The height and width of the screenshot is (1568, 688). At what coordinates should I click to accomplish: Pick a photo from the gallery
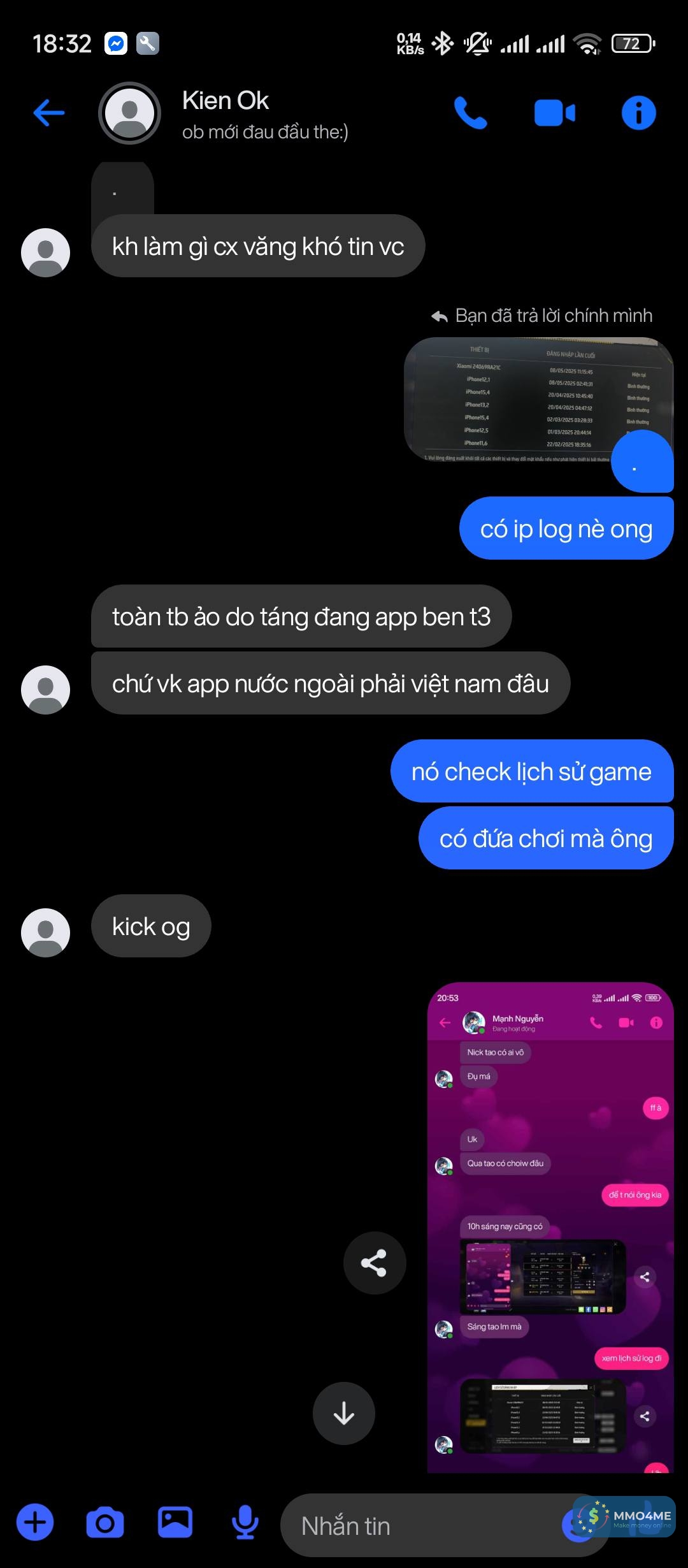175,1523
